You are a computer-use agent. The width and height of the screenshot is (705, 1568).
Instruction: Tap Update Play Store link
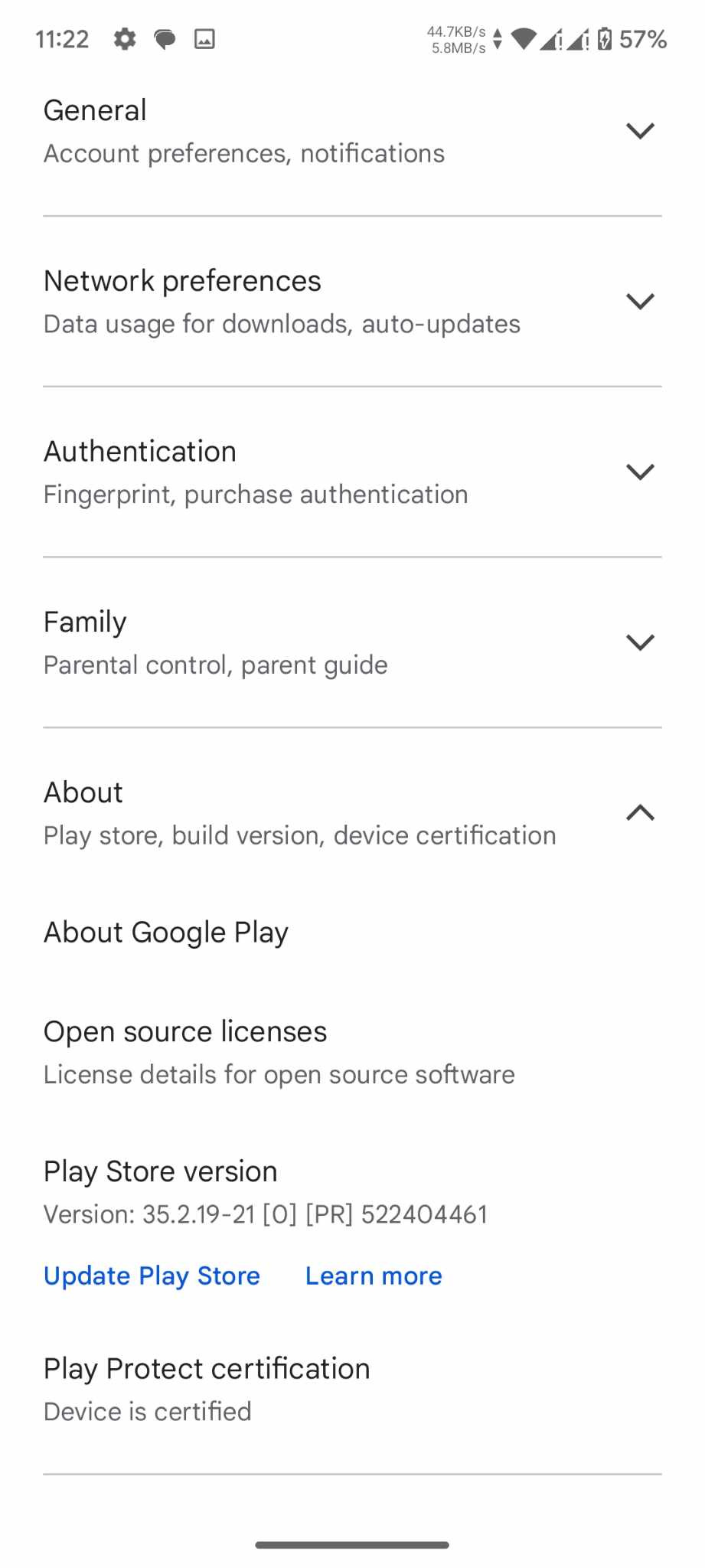coord(152,1276)
